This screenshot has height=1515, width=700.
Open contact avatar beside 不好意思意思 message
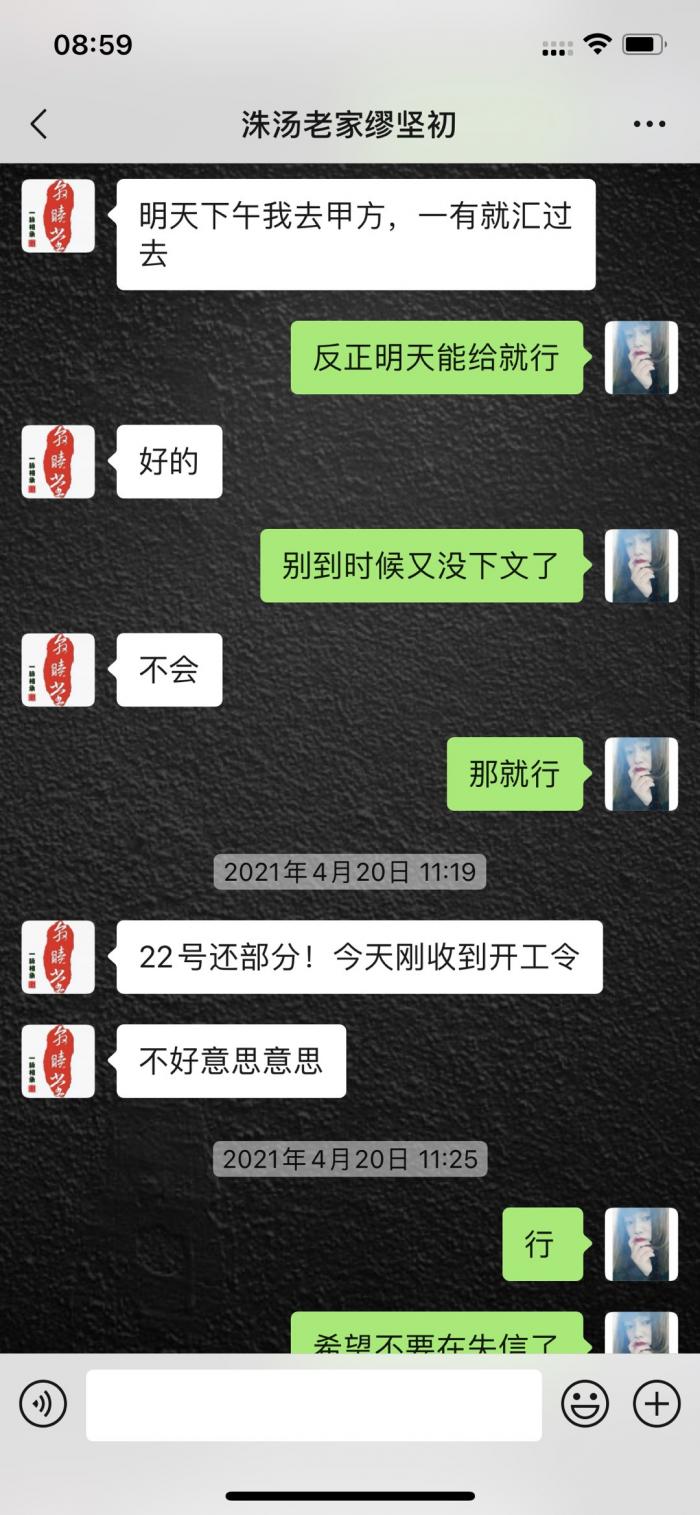tap(58, 1061)
